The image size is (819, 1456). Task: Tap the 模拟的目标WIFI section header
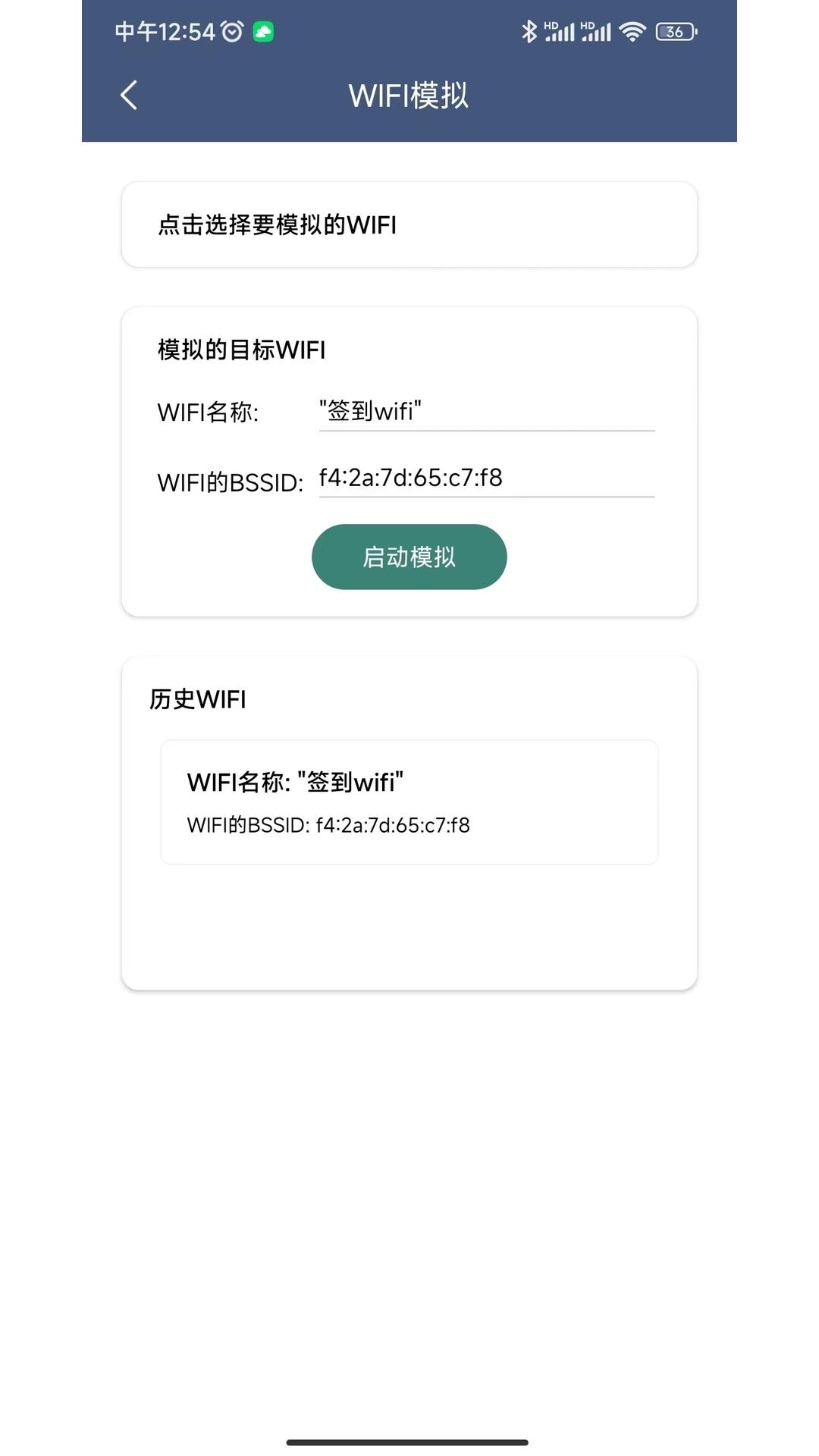tap(240, 350)
